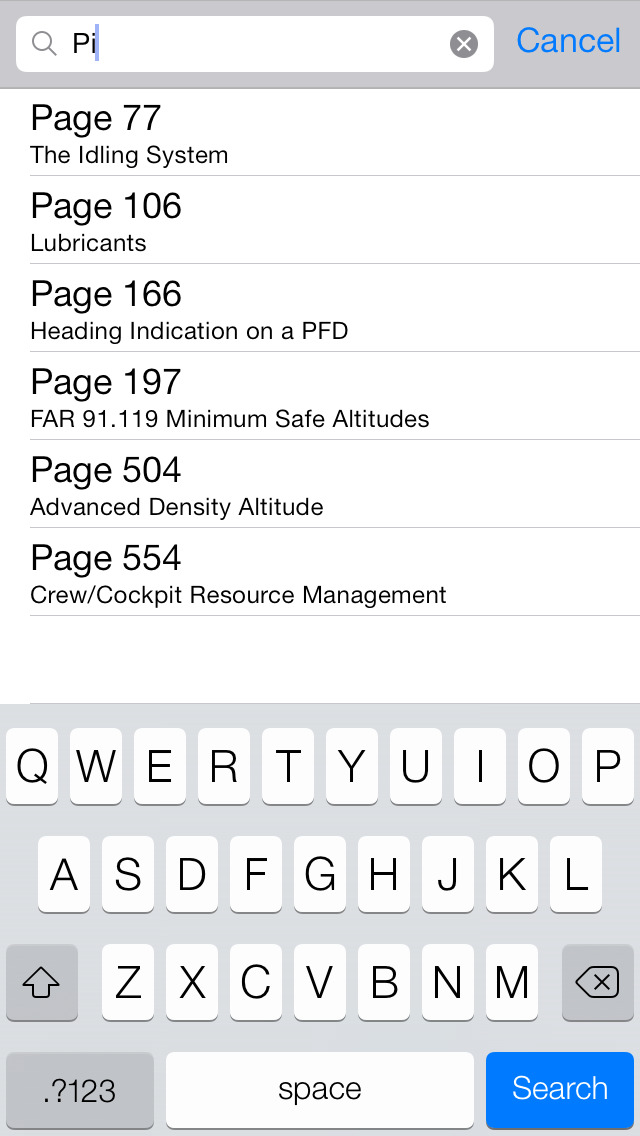The width and height of the screenshot is (640, 1136).
Task: Cancel the search
Action: (568, 41)
